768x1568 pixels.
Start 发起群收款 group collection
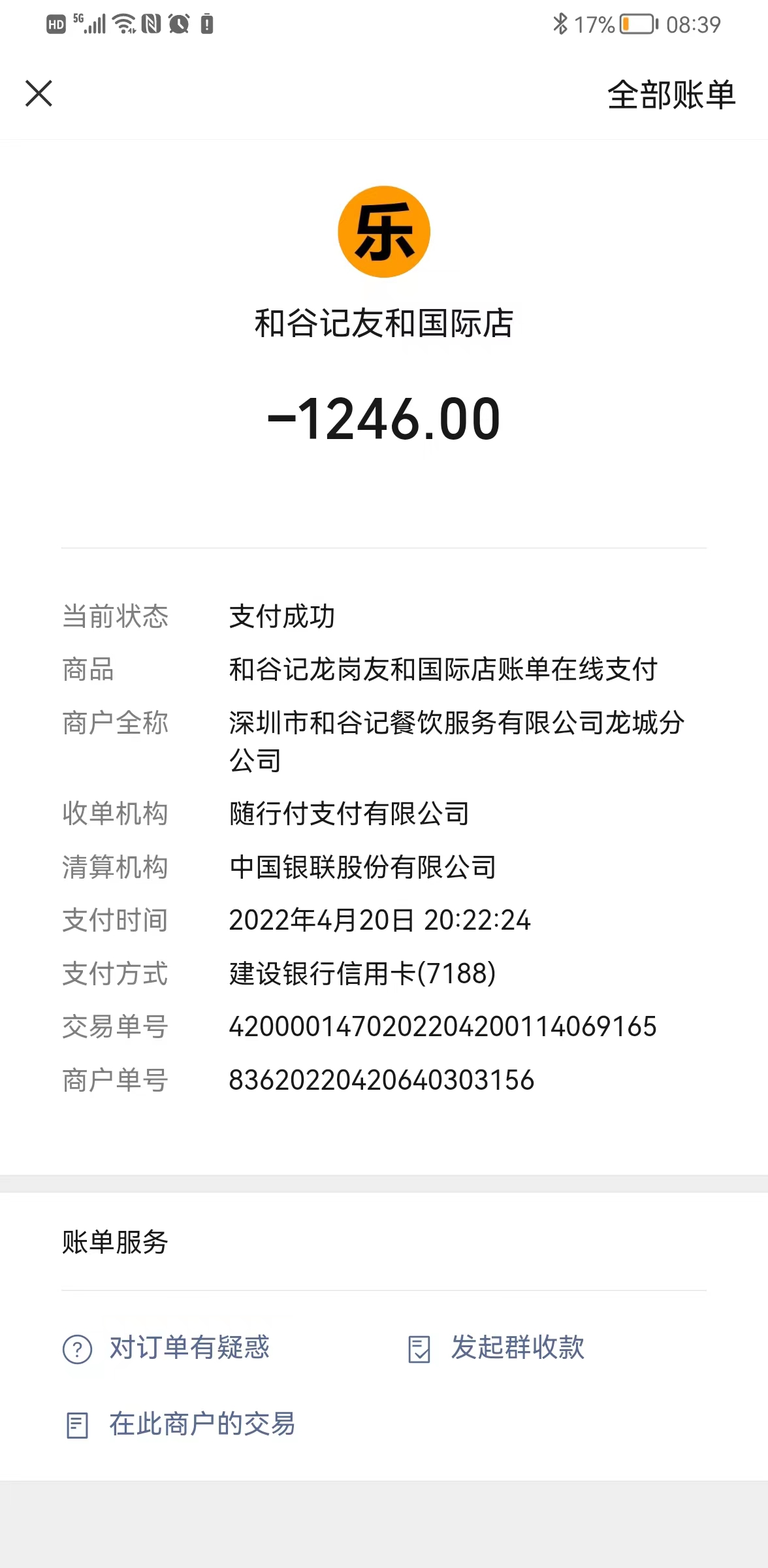point(496,1348)
